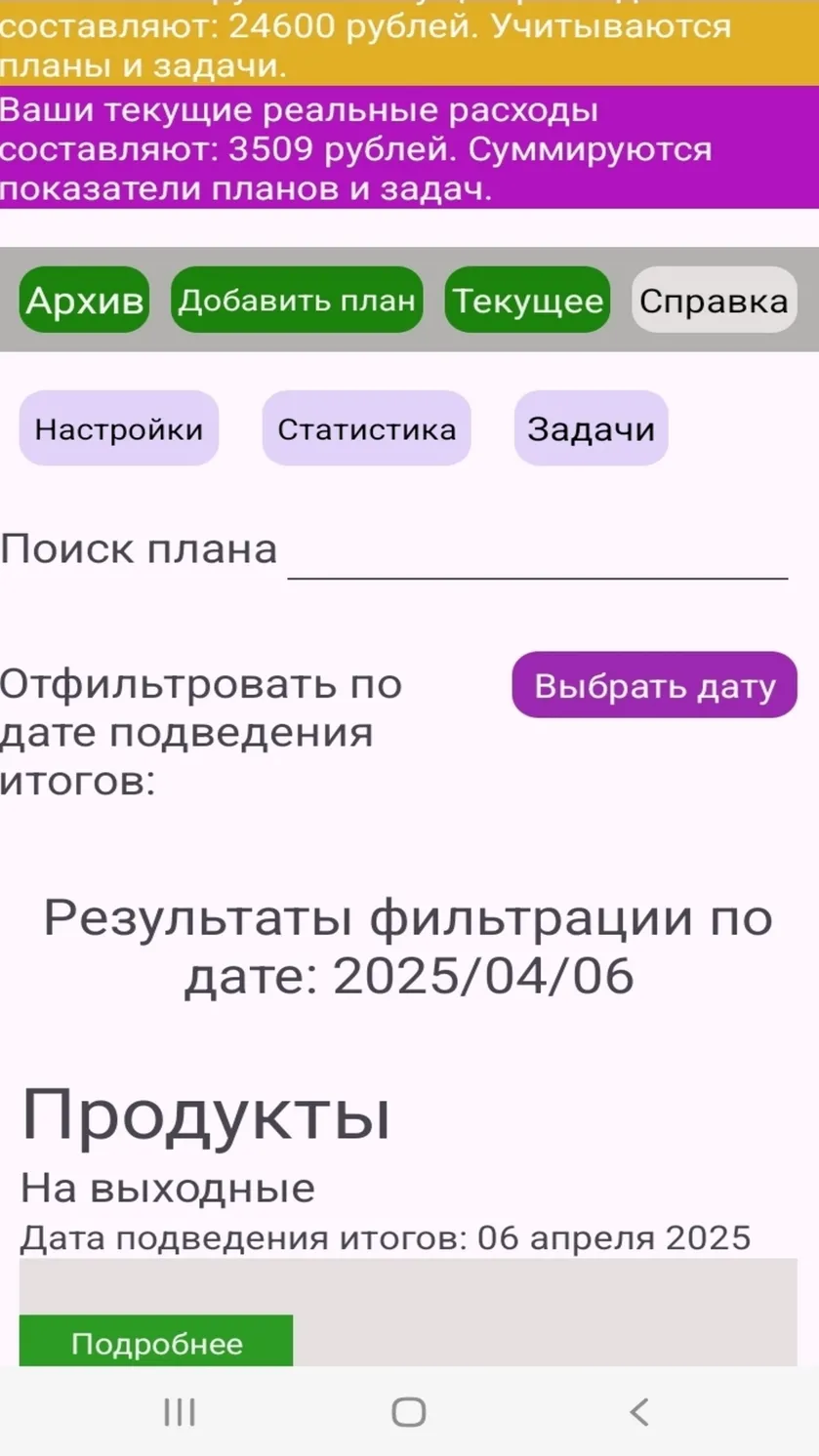The image size is (819, 1456).
Task: Open the Справка help page
Action: (714, 300)
